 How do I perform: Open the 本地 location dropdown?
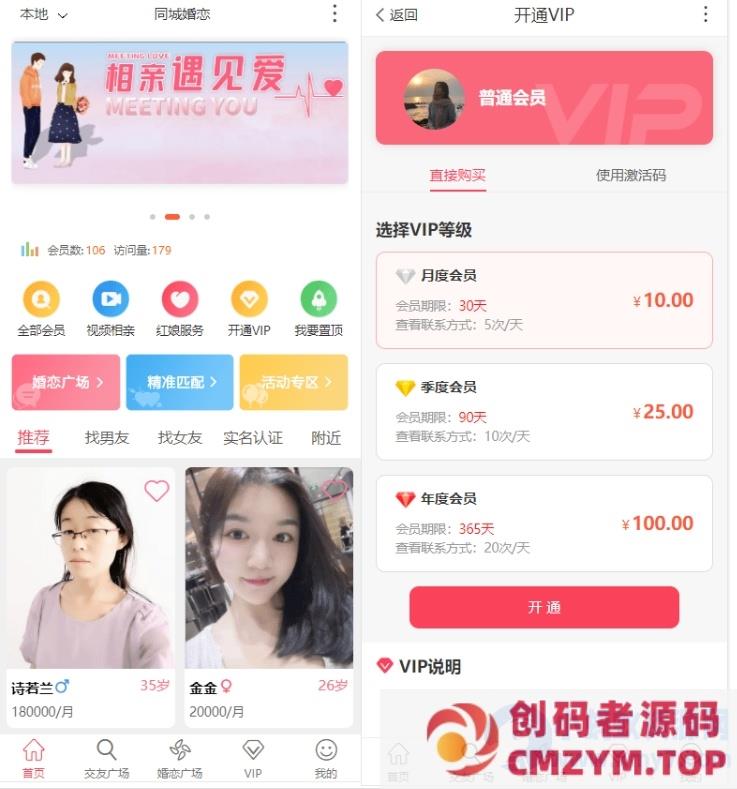coord(43,15)
